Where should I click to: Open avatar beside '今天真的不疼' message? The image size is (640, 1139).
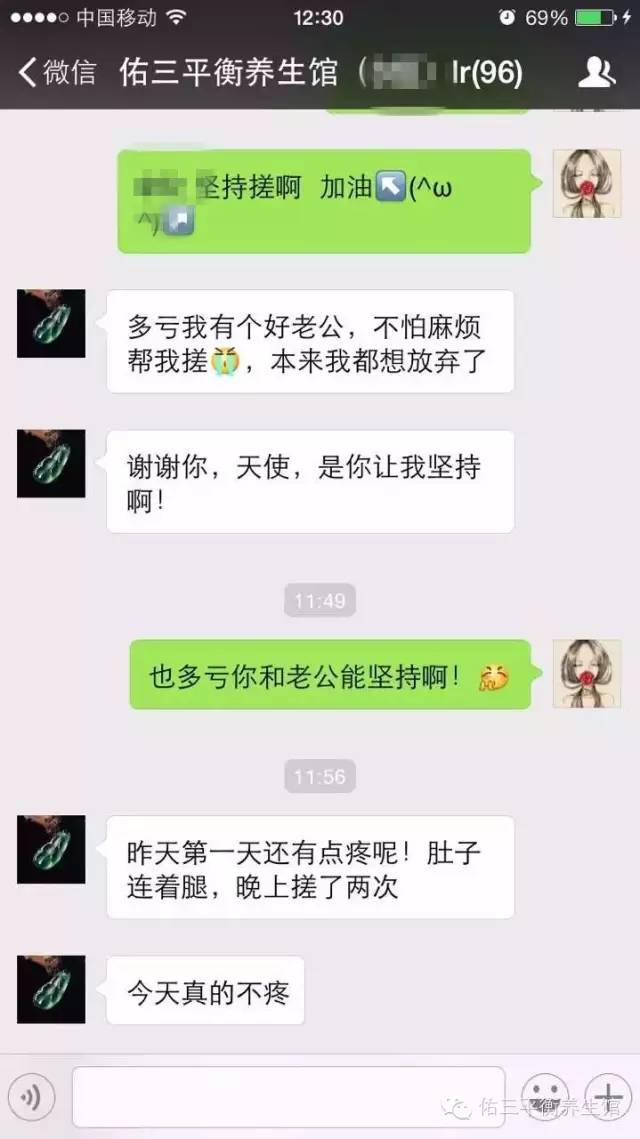tap(51, 989)
